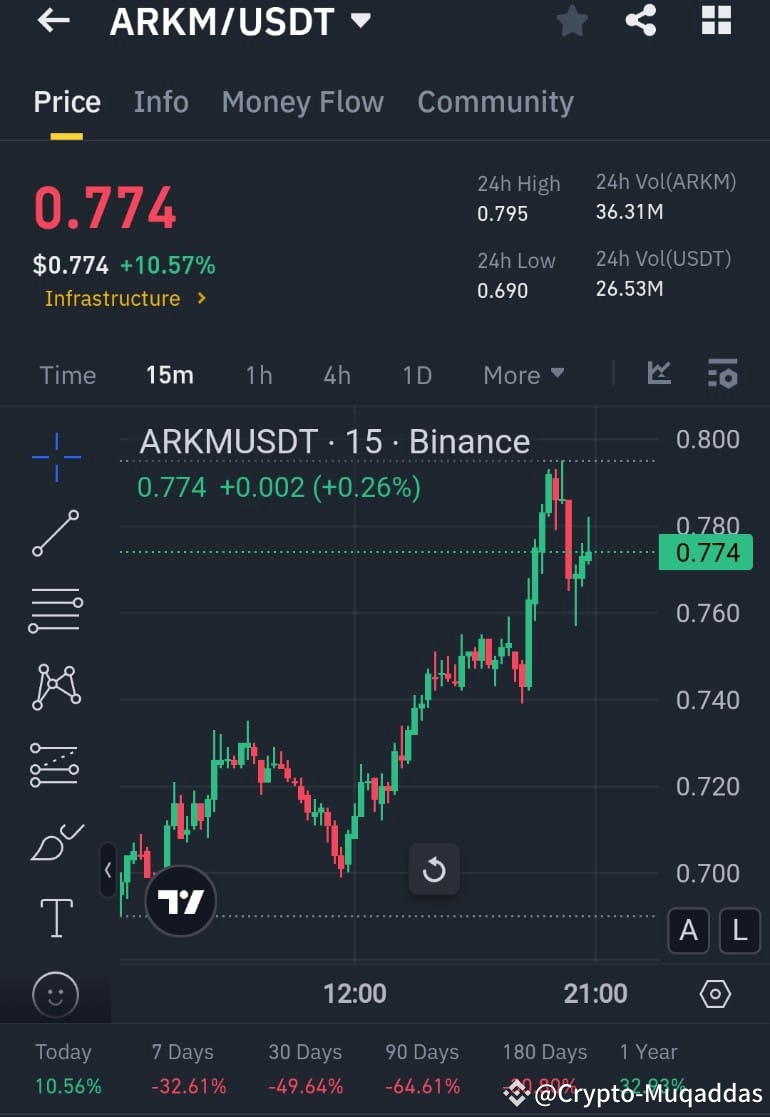Open the More timeframe dropdown
770x1117 pixels.
(522, 375)
